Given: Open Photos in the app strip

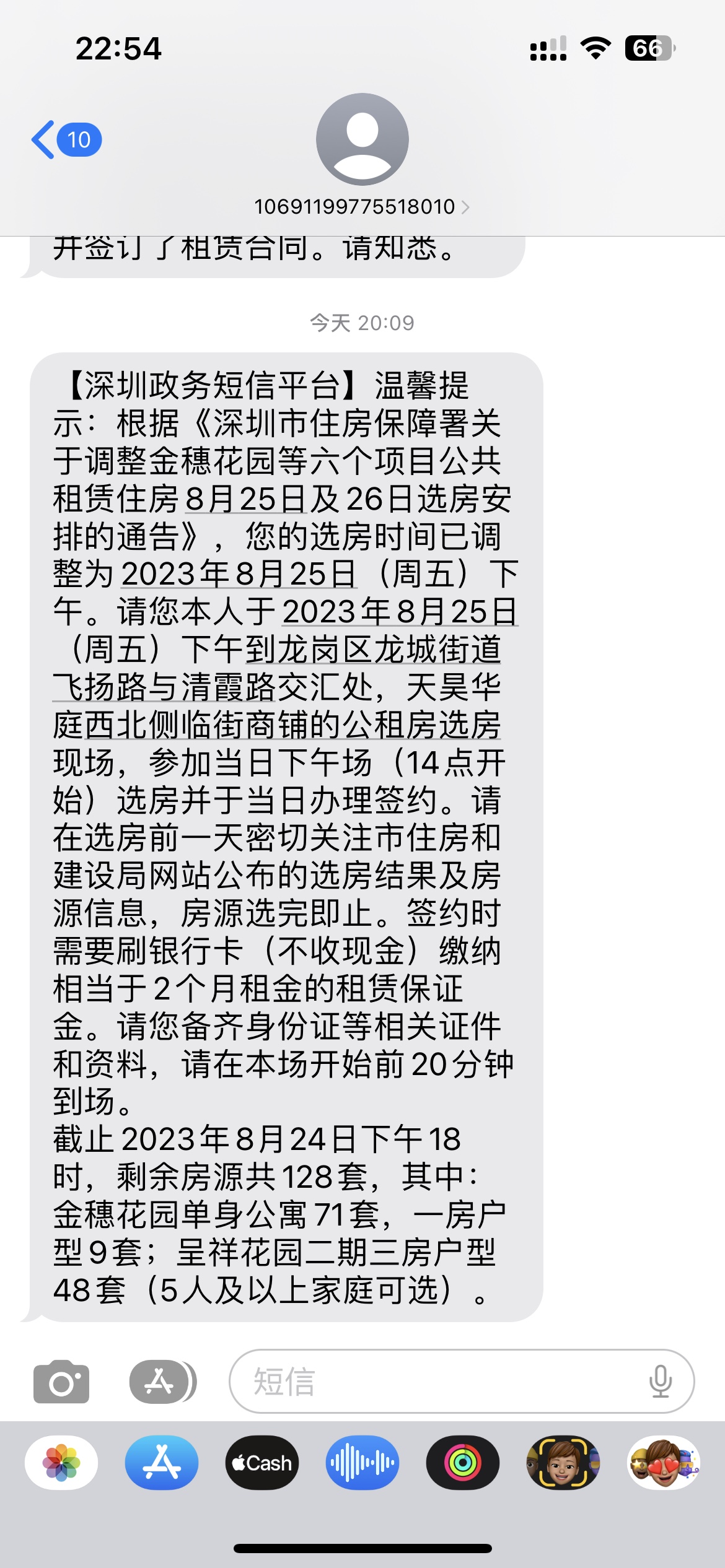Looking at the screenshot, I should point(61,1463).
